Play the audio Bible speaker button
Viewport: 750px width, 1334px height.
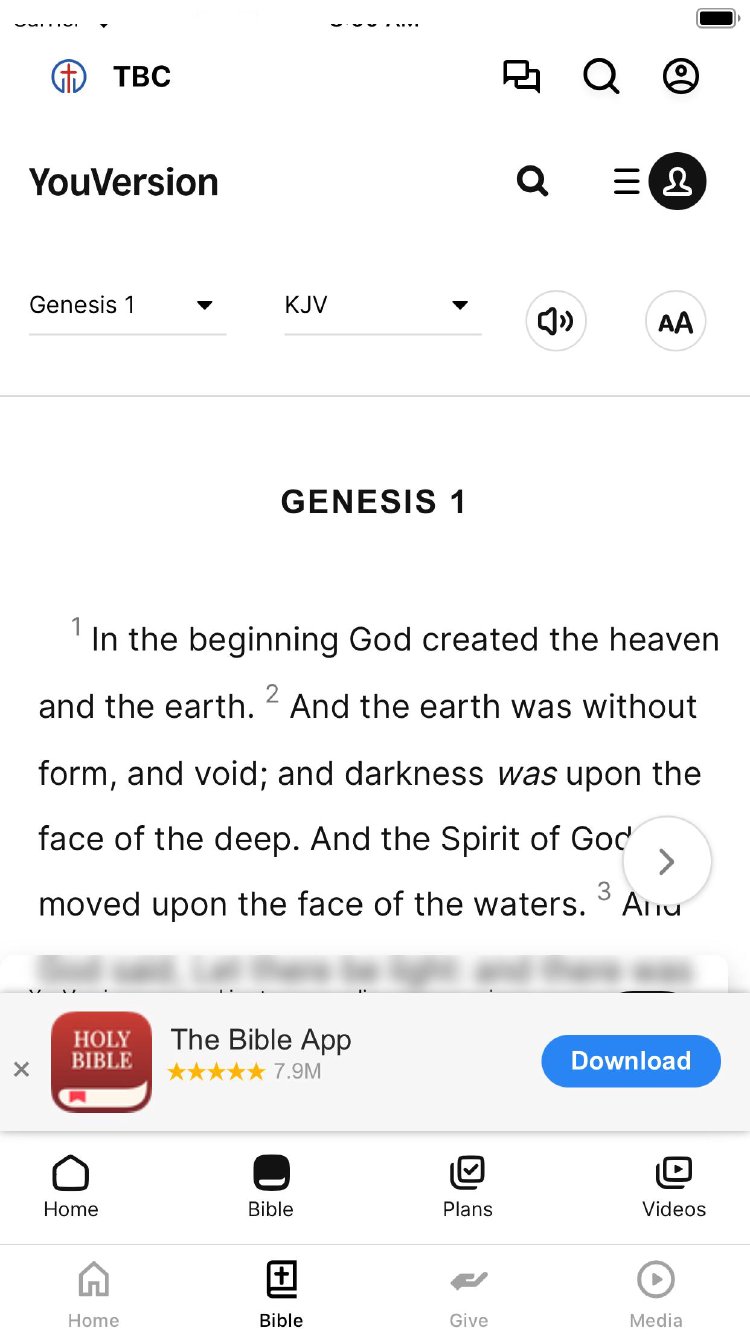(556, 321)
